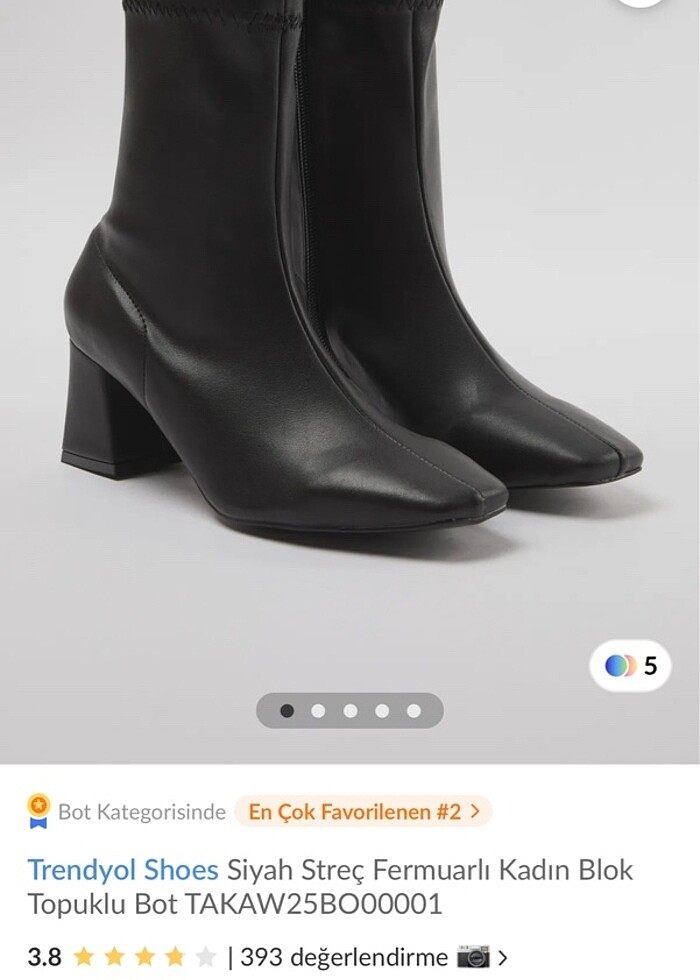
Task: Open the 393 değerlendirme reviews
Action: tap(343, 957)
